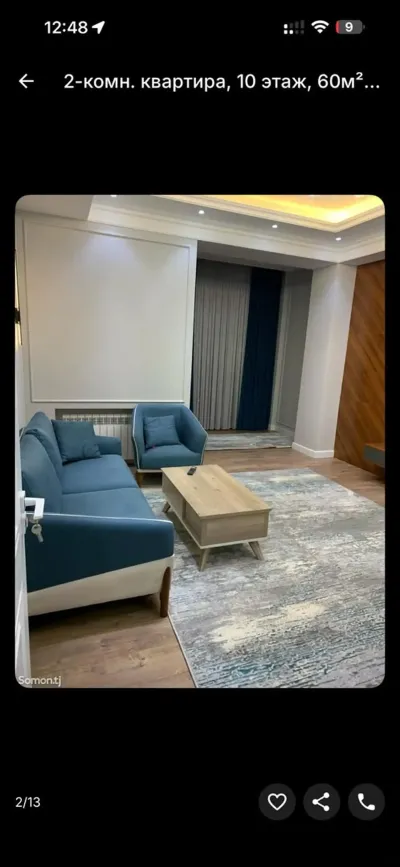Share this apartment listing
This screenshot has height=867, width=400.
[321, 802]
